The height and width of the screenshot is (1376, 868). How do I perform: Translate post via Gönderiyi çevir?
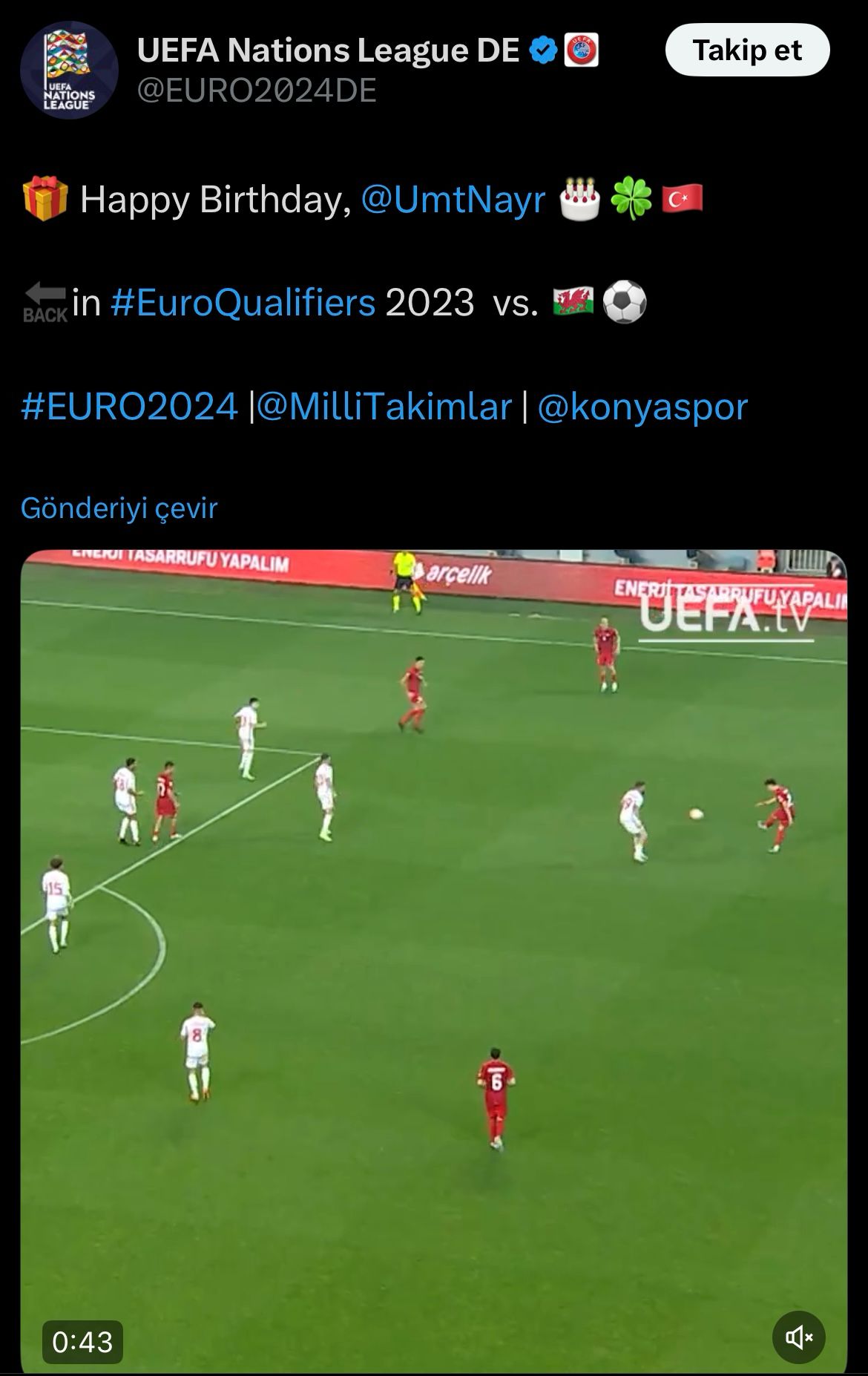click(x=119, y=508)
